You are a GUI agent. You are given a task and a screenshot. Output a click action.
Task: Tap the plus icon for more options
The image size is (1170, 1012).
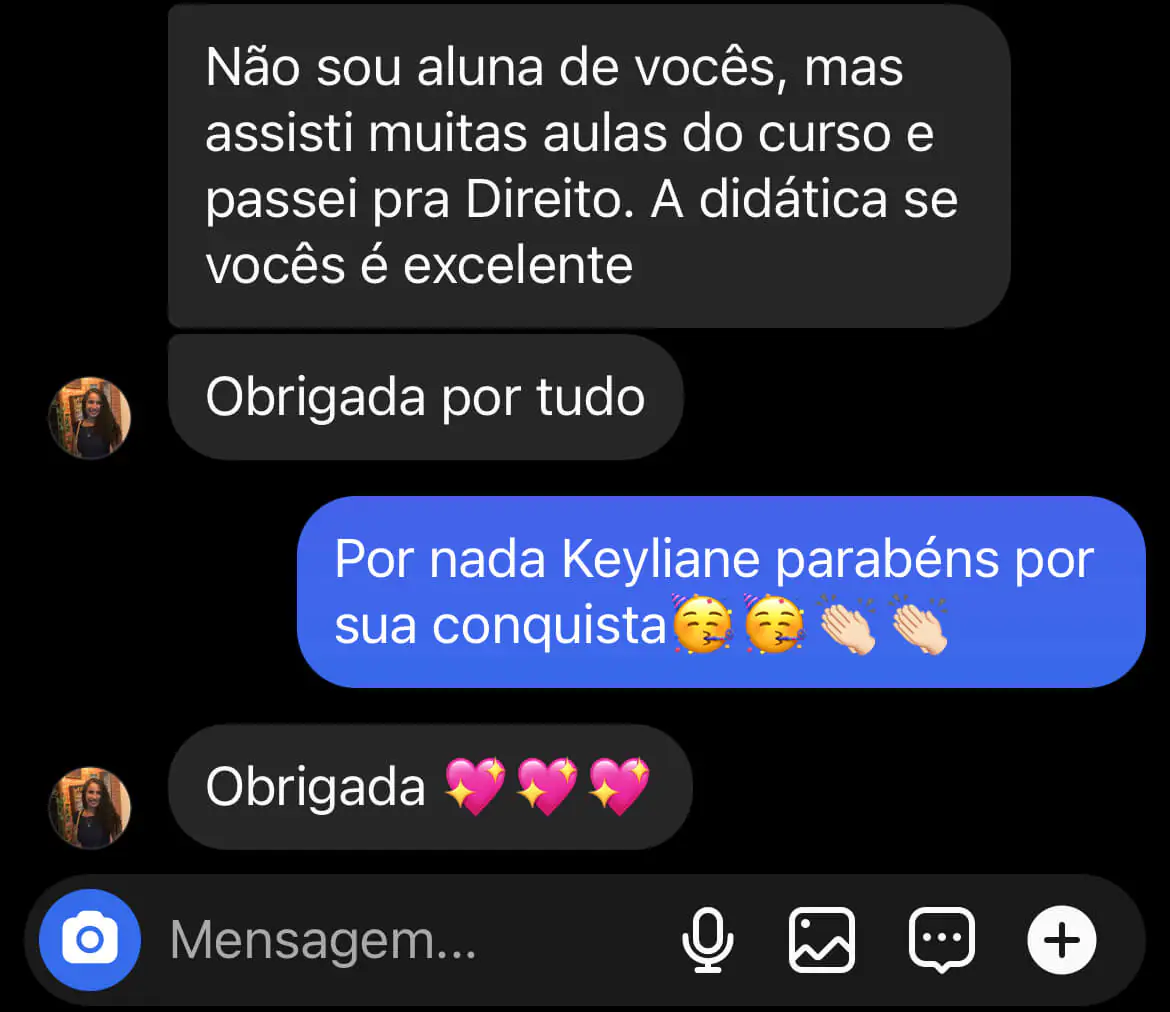click(x=1061, y=940)
